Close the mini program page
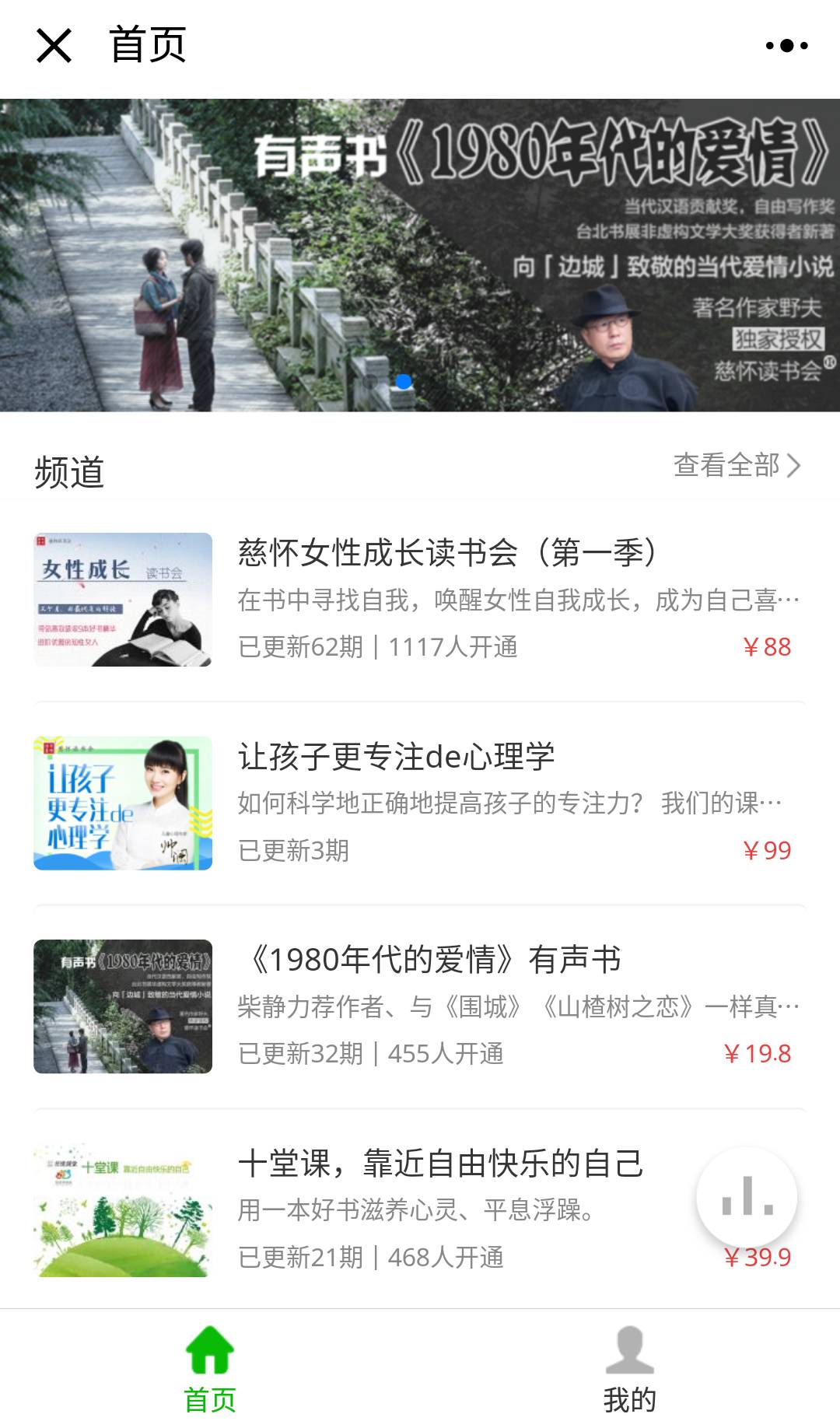 pyautogui.click(x=54, y=45)
